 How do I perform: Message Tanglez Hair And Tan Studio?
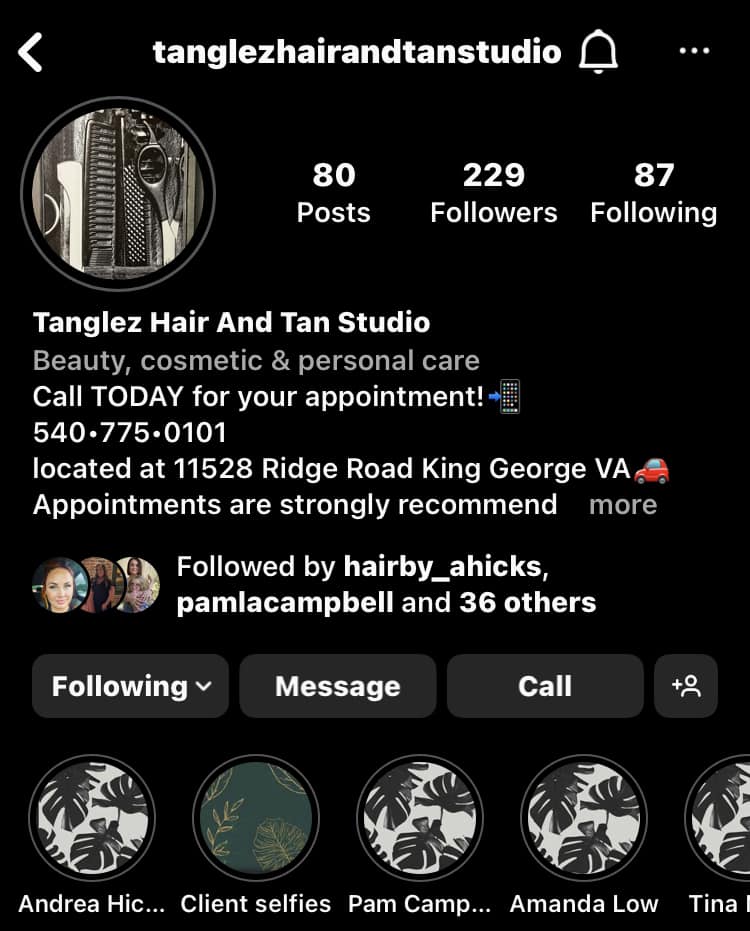pyautogui.click(x=338, y=686)
